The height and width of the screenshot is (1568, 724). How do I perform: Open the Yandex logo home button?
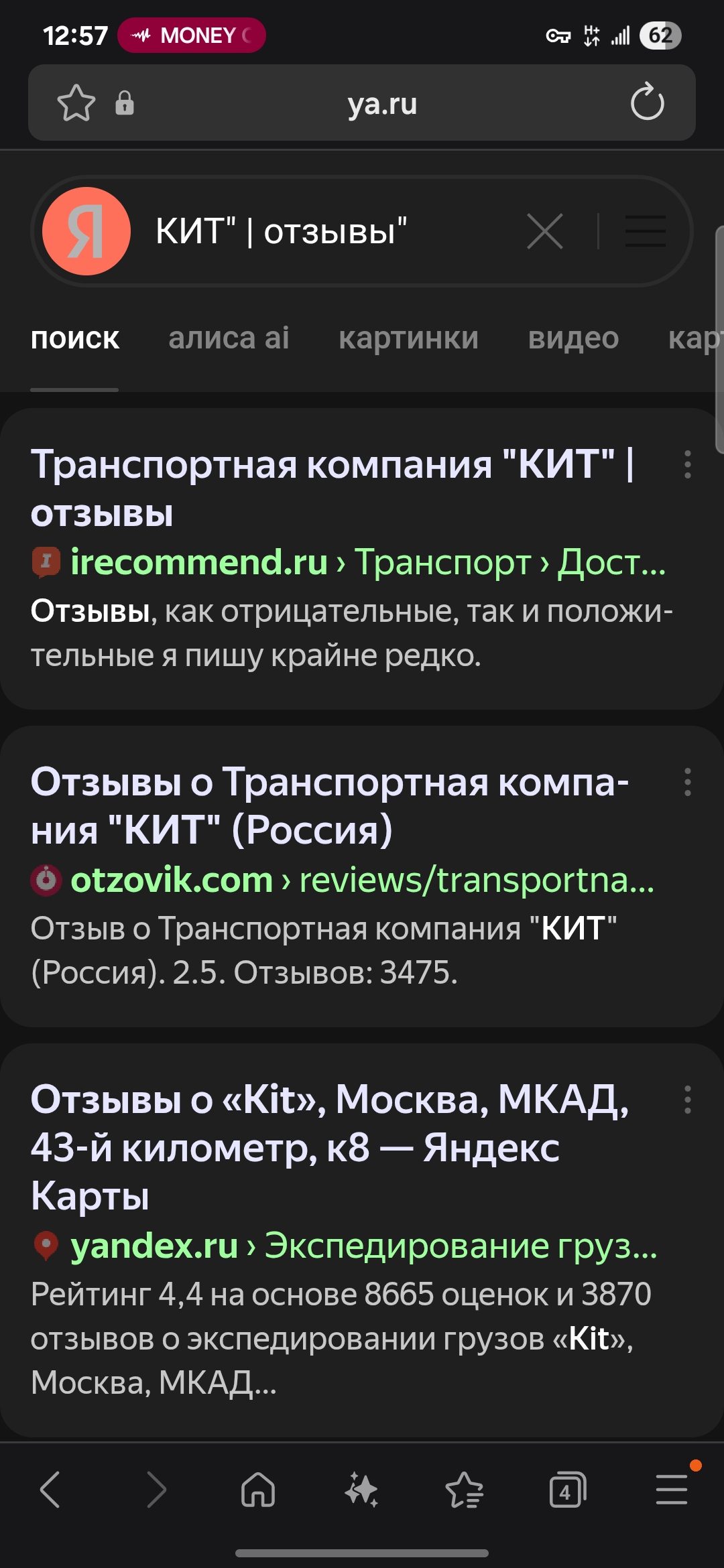click(86, 231)
